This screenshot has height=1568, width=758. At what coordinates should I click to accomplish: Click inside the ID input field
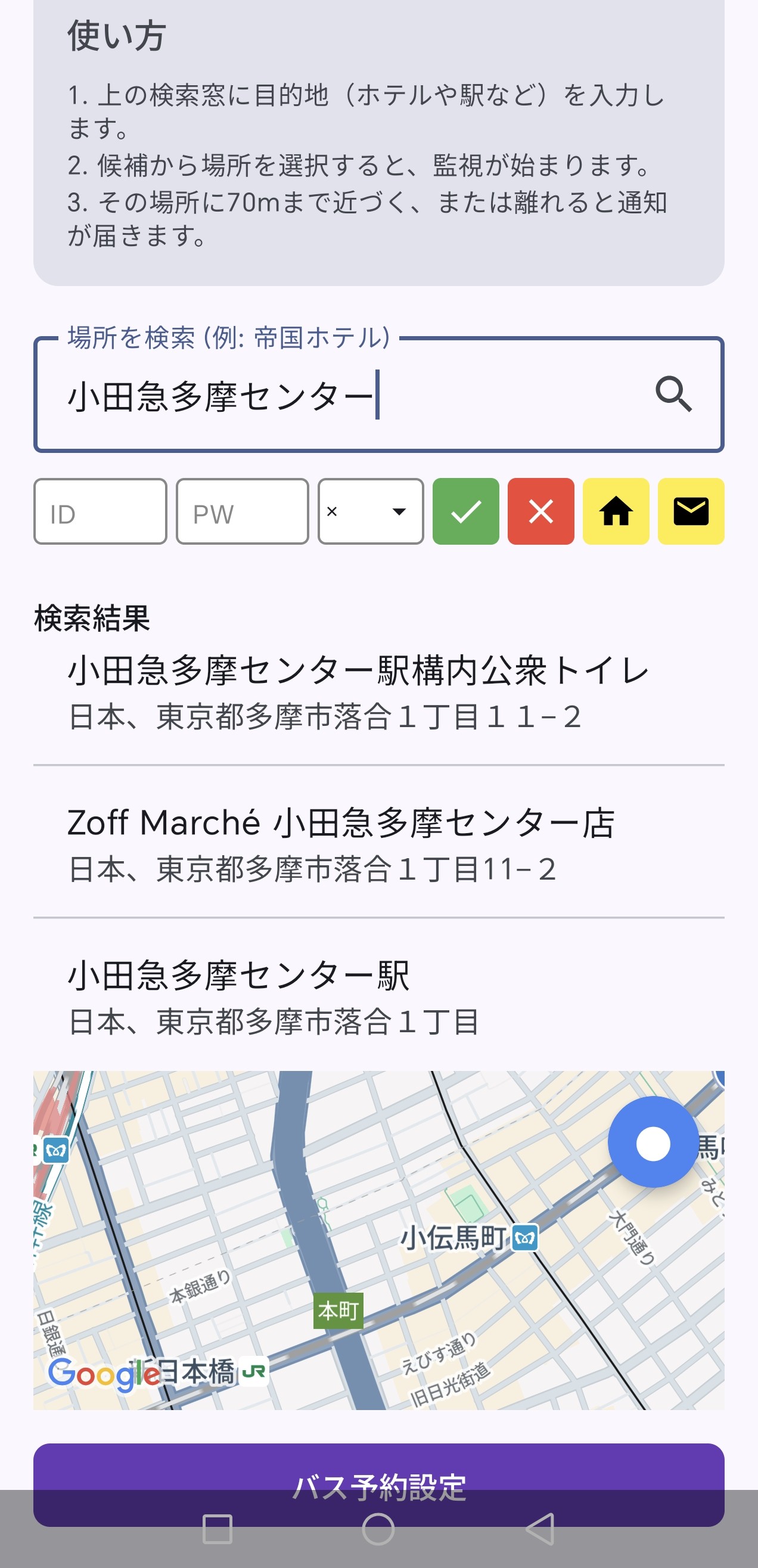100,512
